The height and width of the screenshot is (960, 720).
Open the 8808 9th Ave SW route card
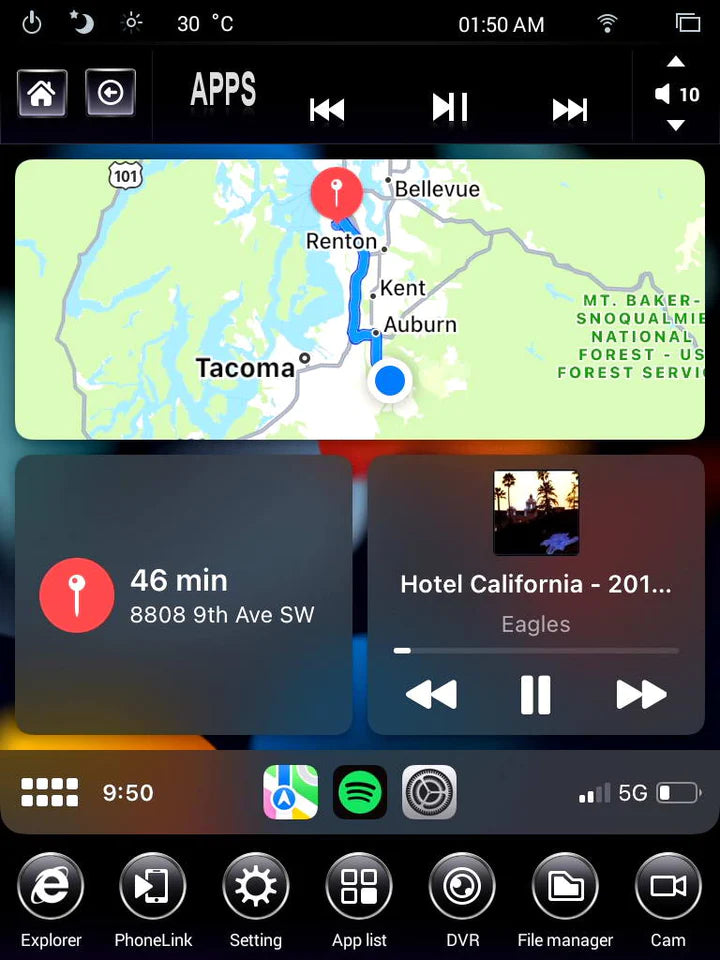pos(183,595)
